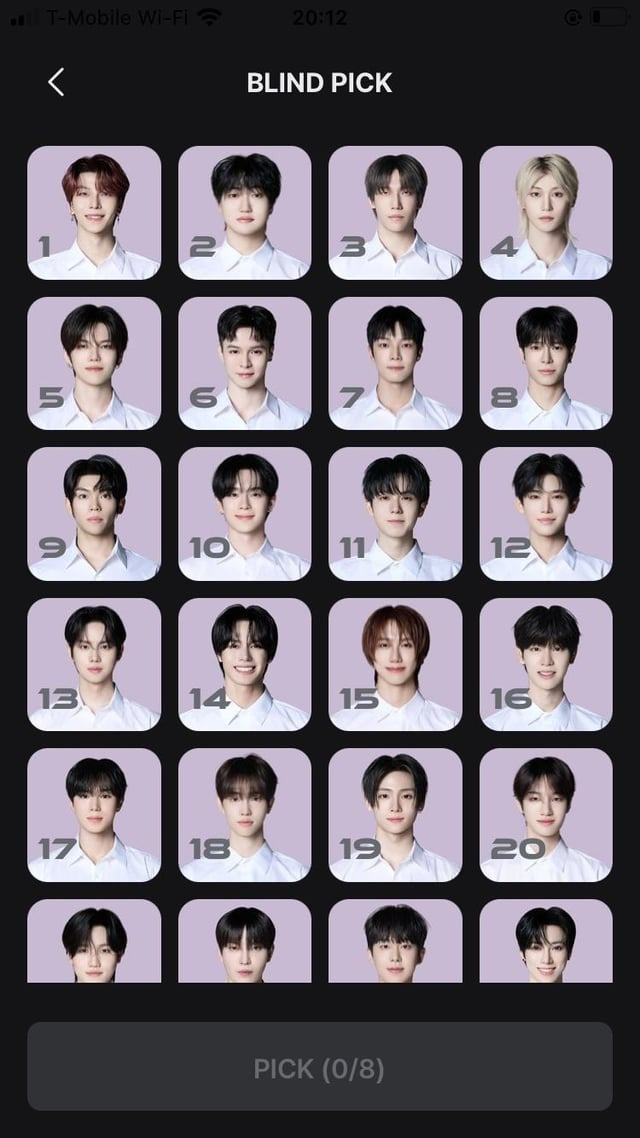
Task: Select tile number 12
Action: pos(546,514)
